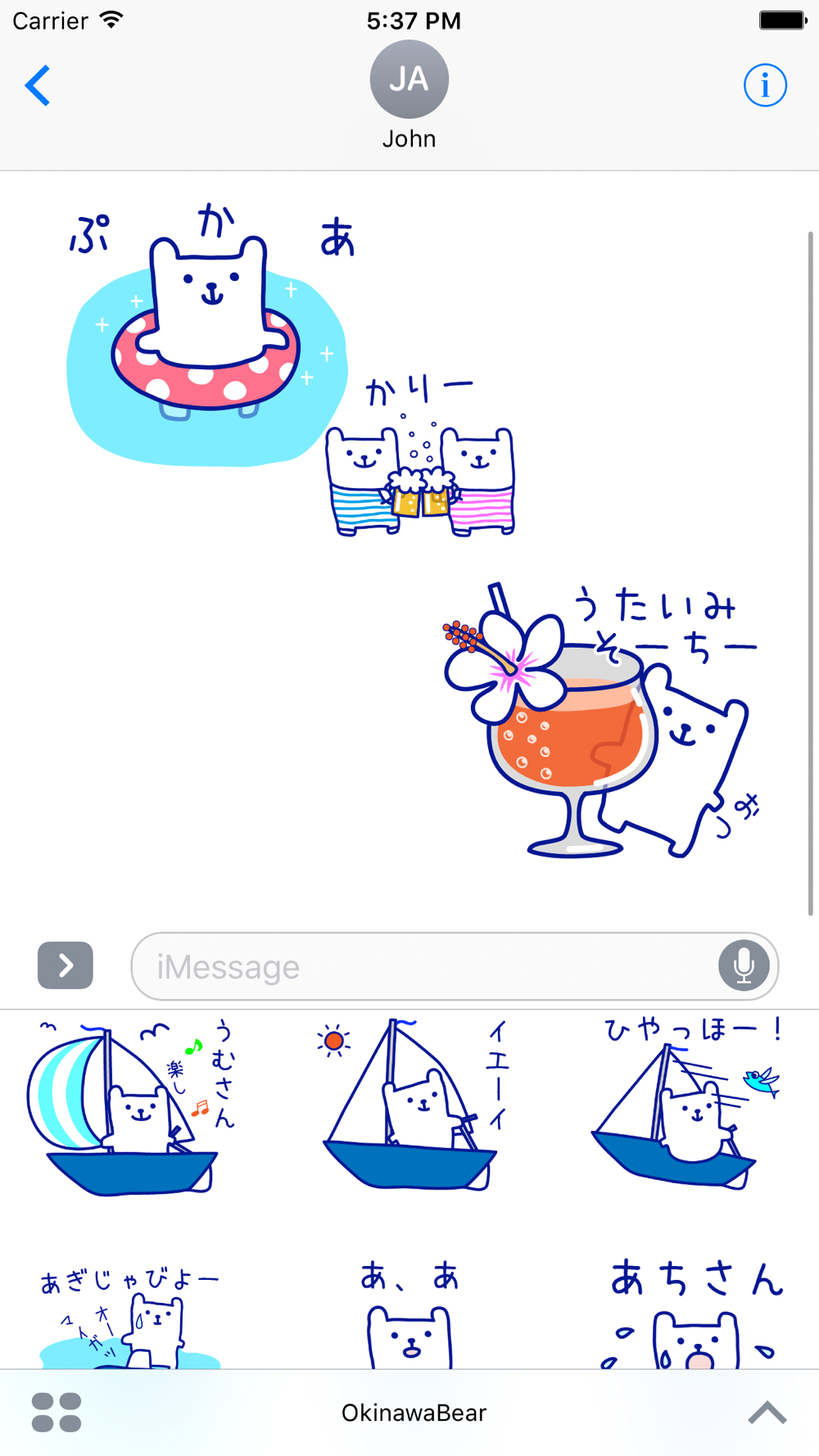This screenshot has width=819, height=1456.
Task: Start dictation with the microphone icon
Action: tap(744, 965)
